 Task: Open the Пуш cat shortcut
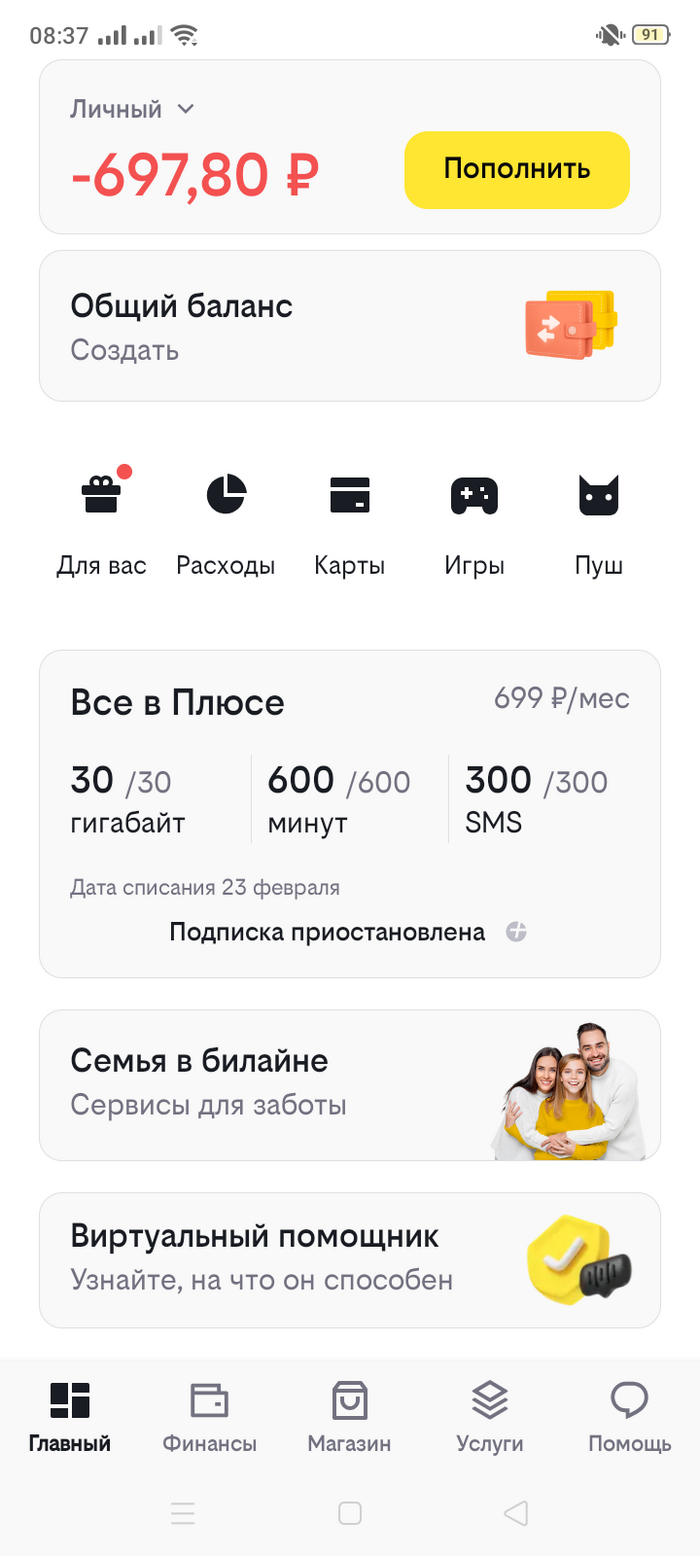[599, 520]
